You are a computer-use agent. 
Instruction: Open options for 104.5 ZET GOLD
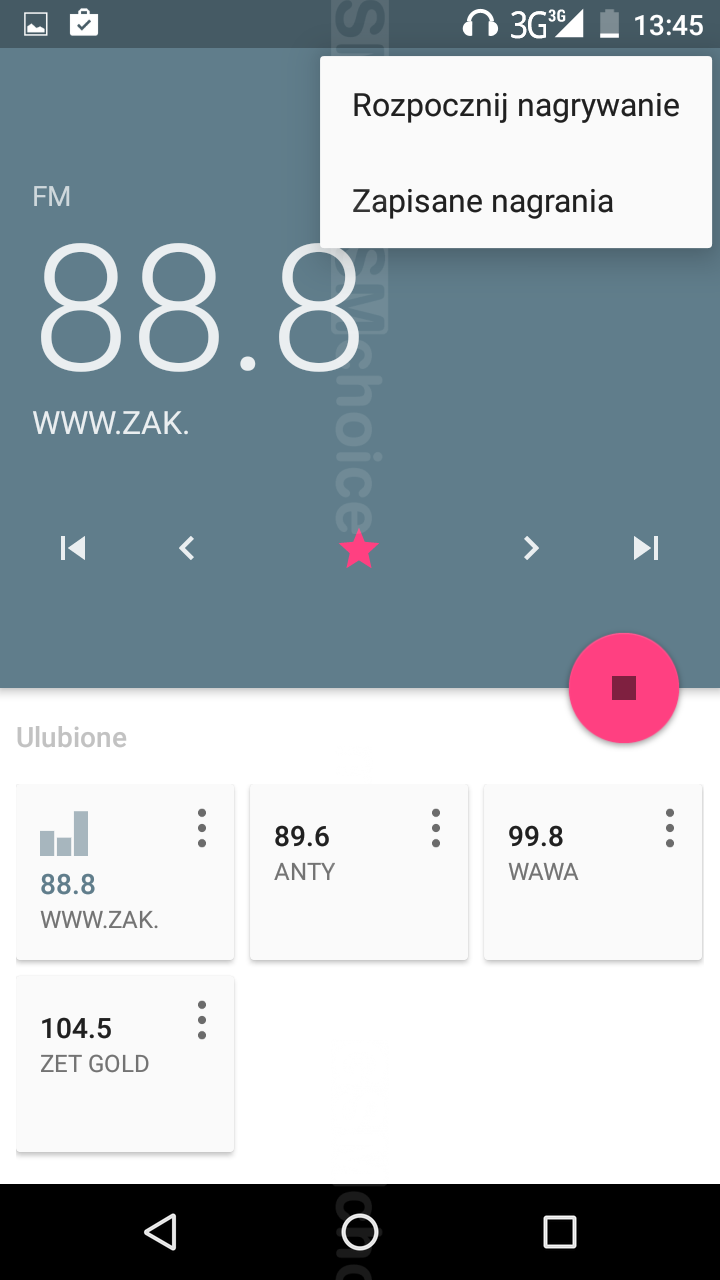point(202,1020)
